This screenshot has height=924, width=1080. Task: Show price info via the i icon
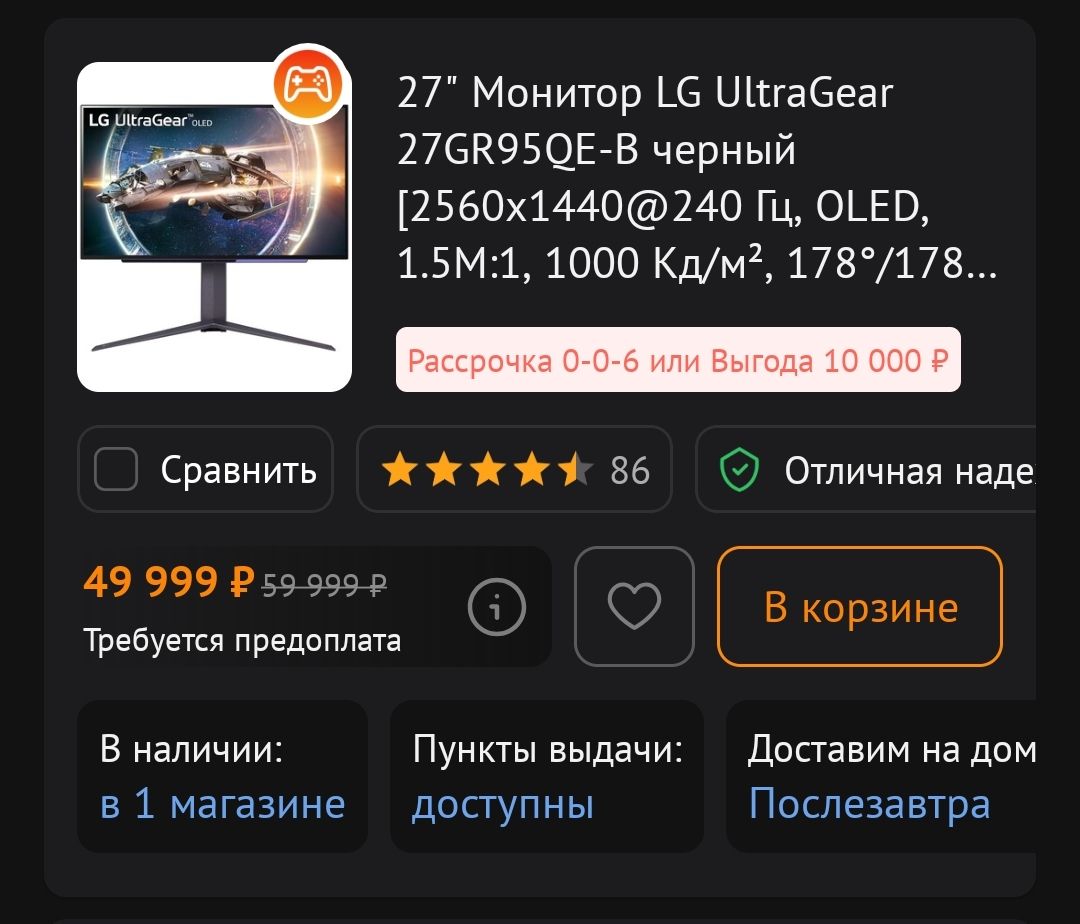(497, 606)
